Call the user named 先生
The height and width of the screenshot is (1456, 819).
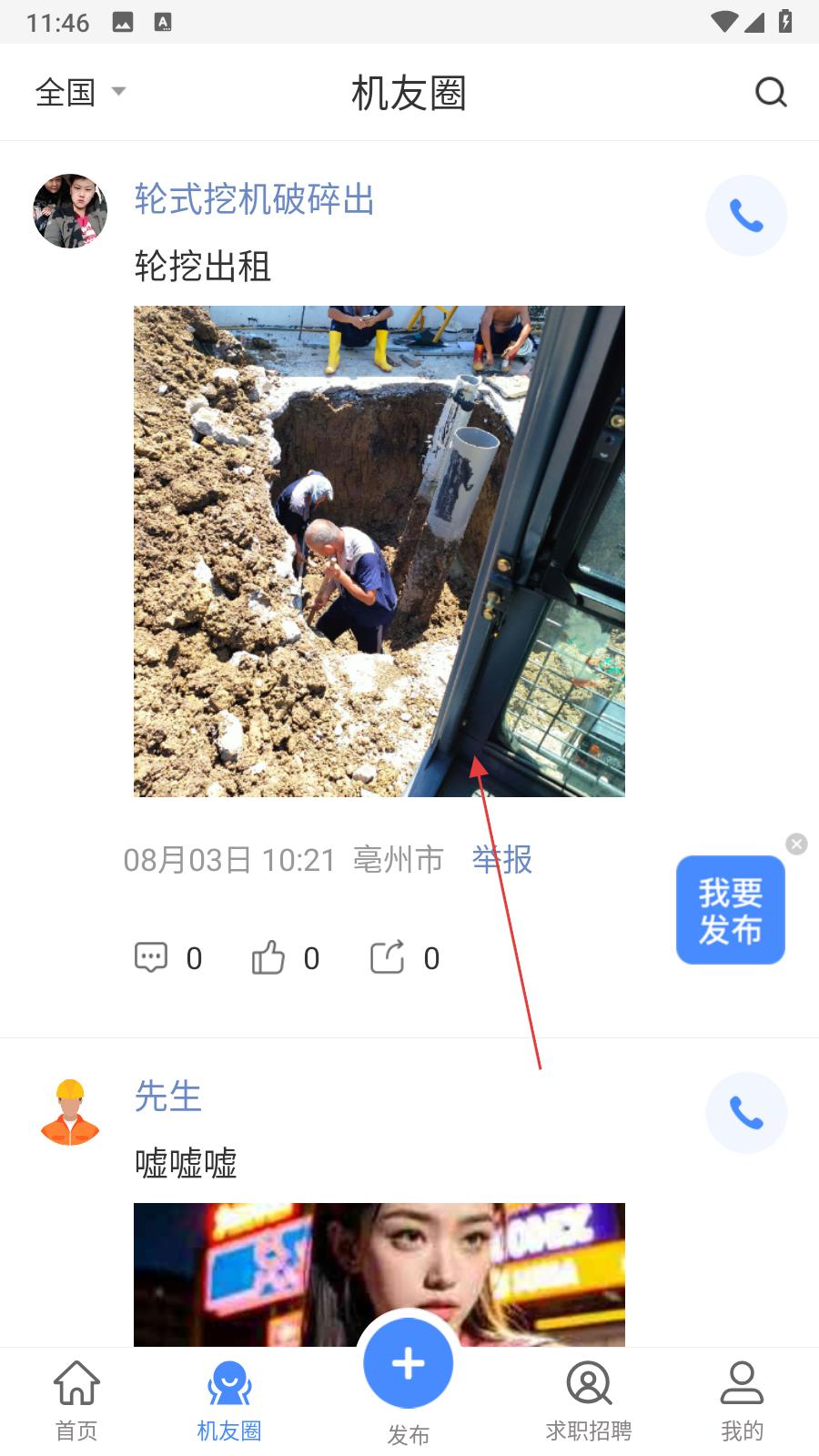click(746, 1112)
